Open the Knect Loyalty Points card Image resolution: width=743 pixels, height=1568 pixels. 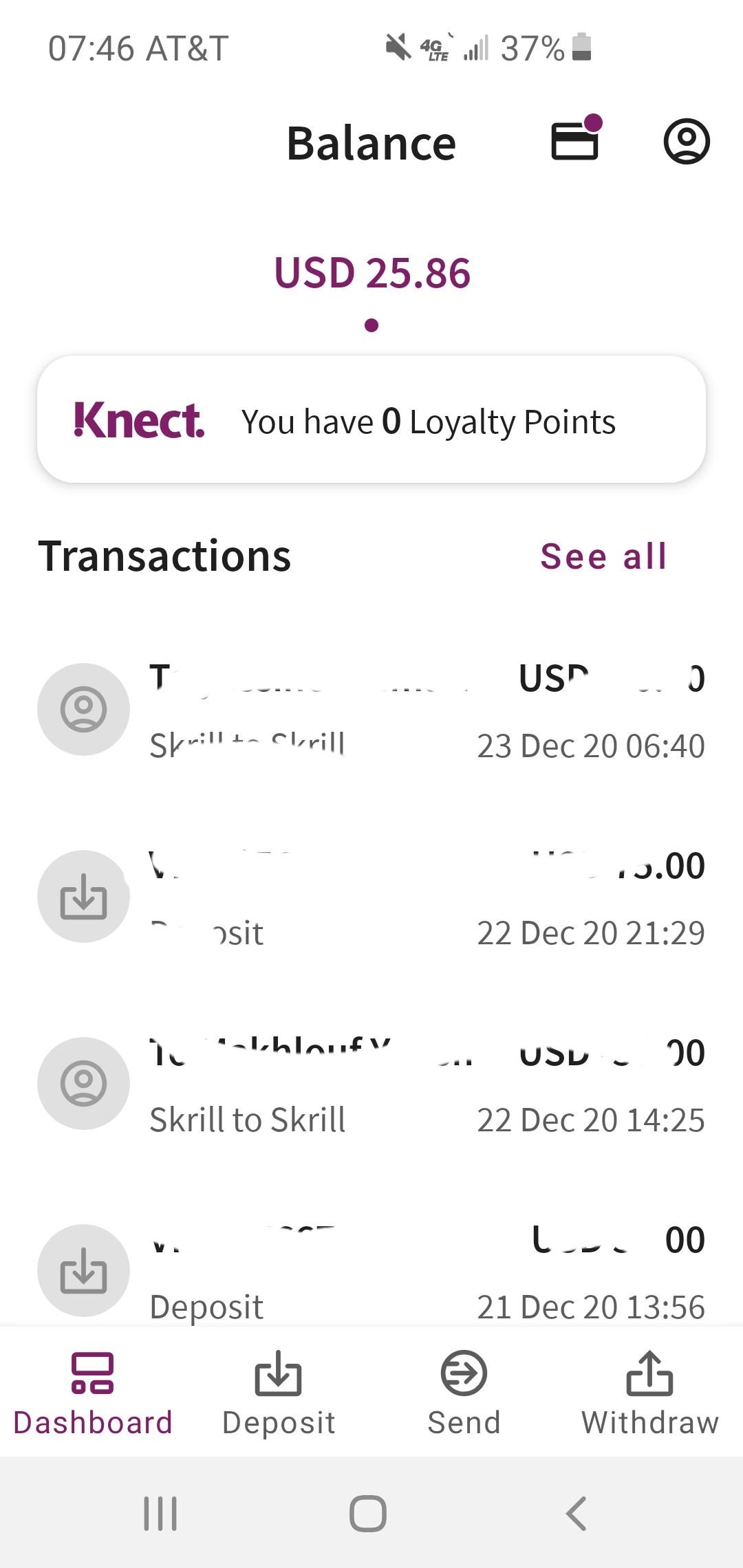click(371, 420)
